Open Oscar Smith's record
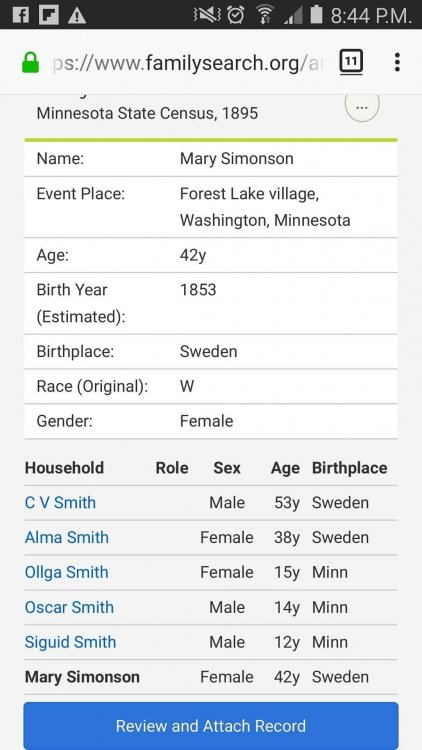Viewport: 422px width, 750px height. pyautogui.click(x=69, y=607)
